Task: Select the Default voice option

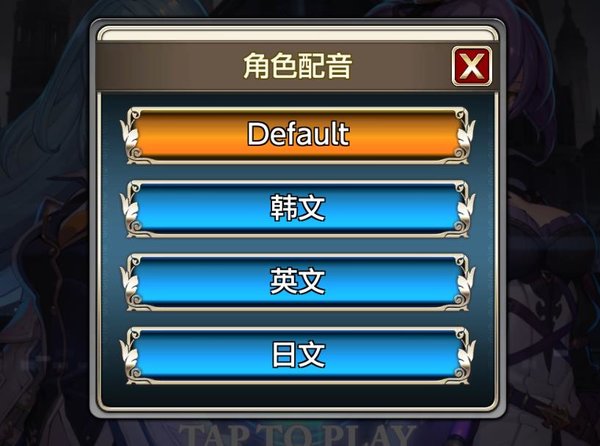Action: [298, 134]
